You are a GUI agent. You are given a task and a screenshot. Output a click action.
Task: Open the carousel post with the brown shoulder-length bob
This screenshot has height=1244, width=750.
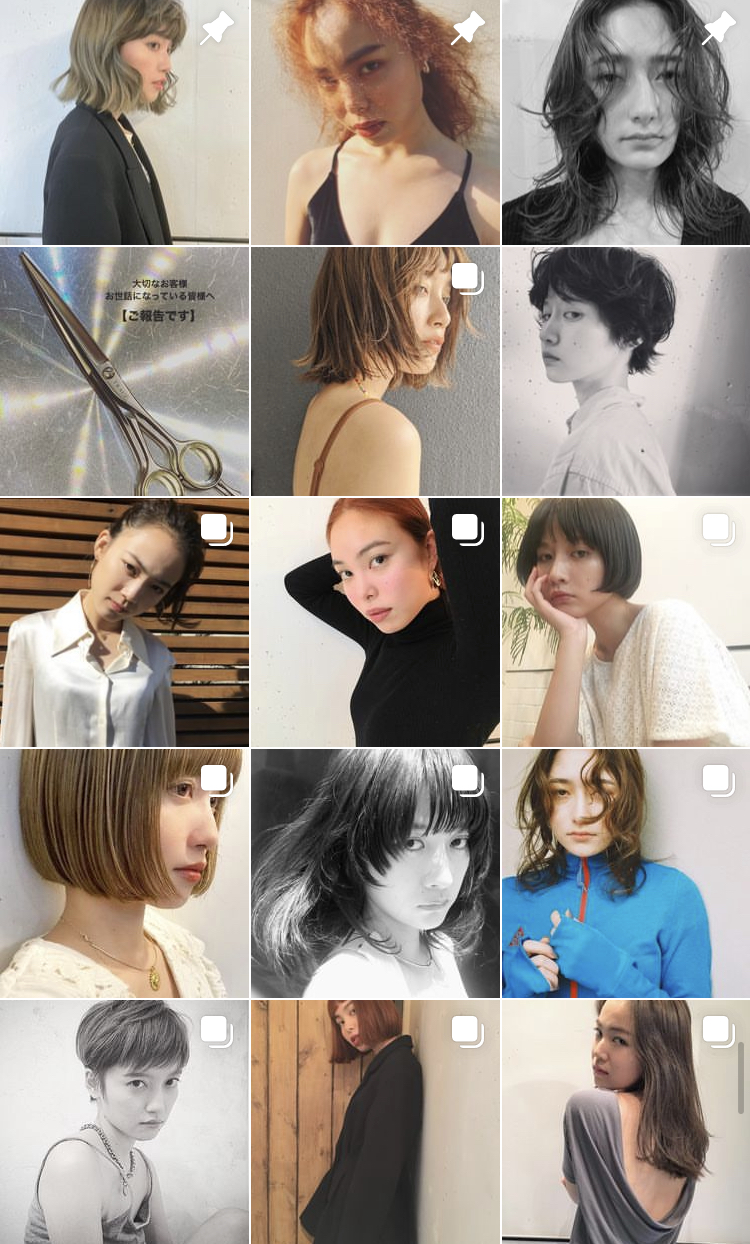pos(375,371)
